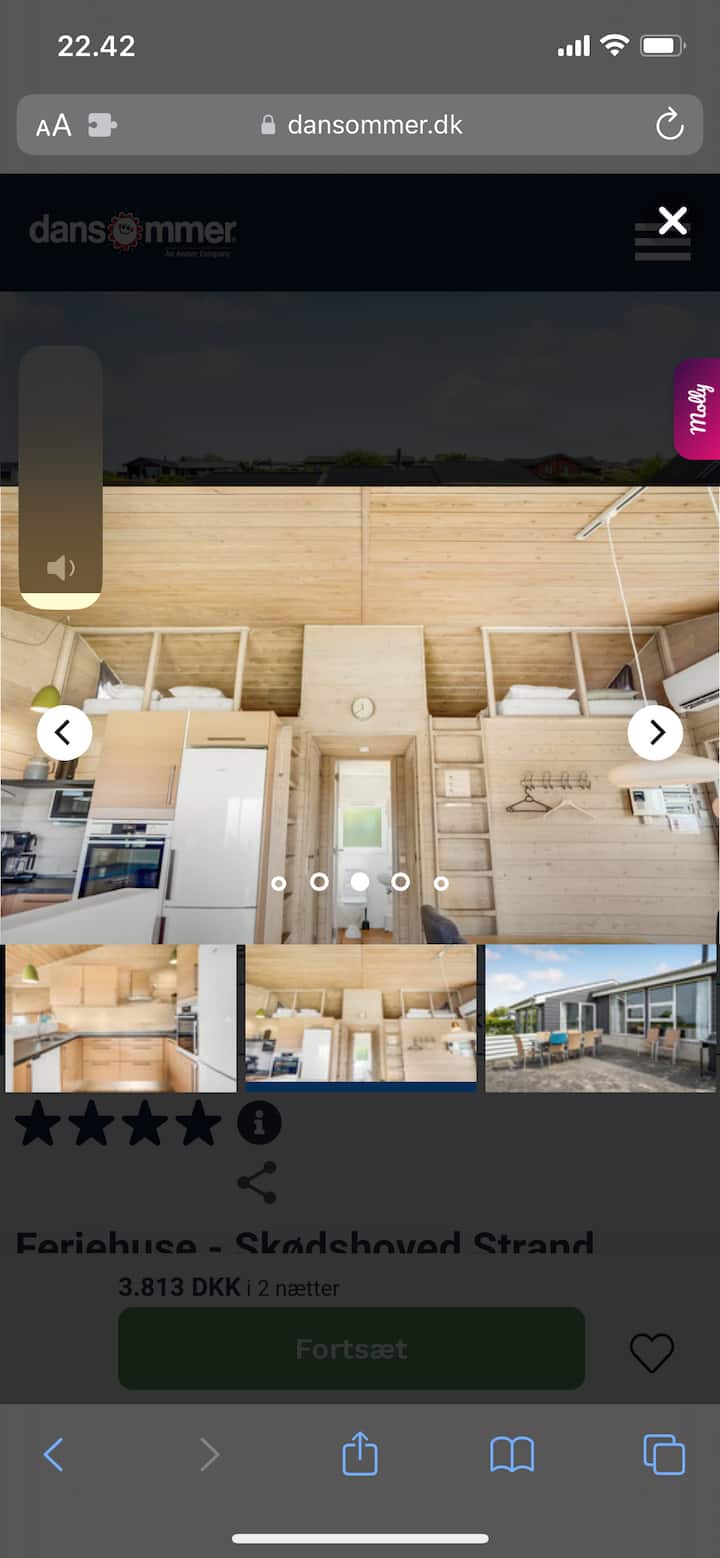Jump to the last gallery page dot
Screen dimensions: 720x1558
441,883
